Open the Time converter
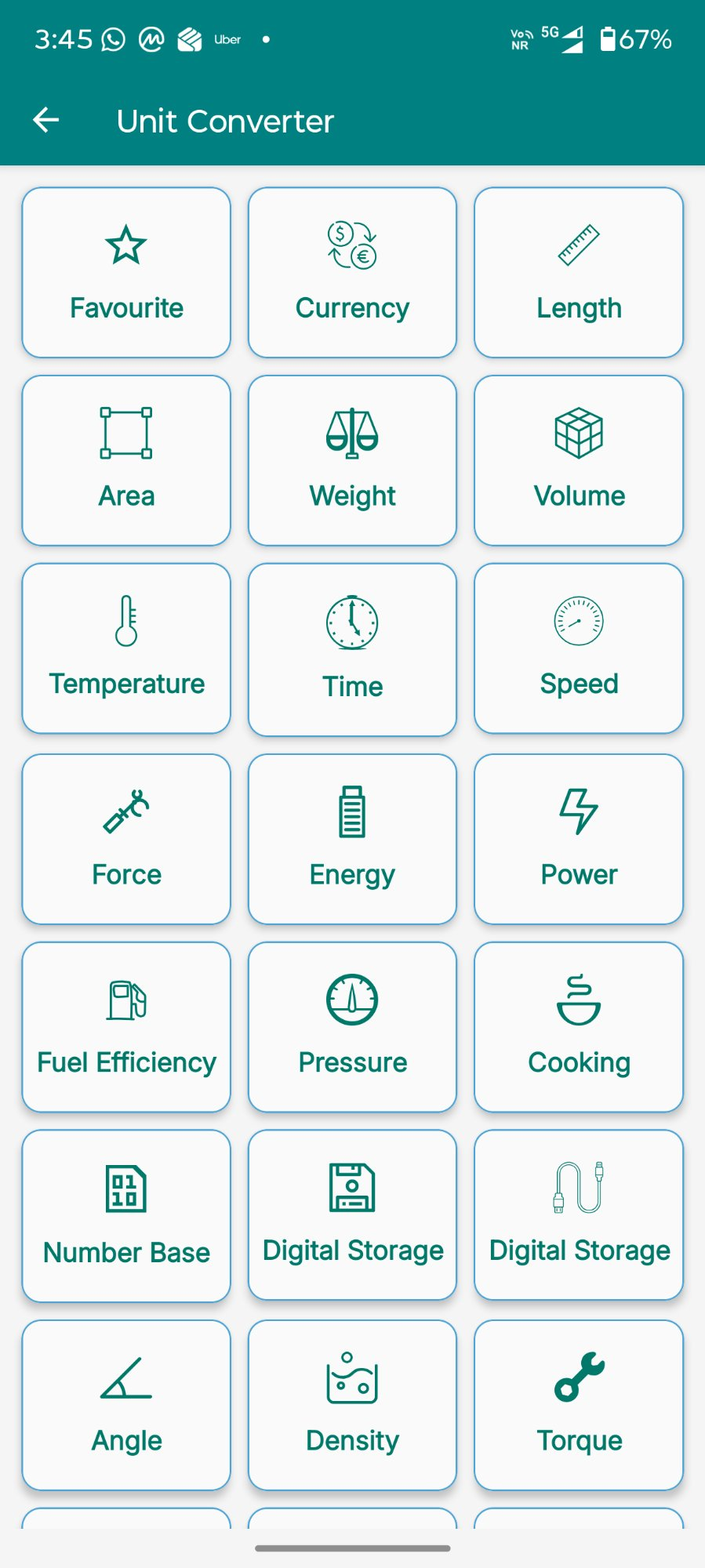The image size is (705, 1568). coord(351,647)
